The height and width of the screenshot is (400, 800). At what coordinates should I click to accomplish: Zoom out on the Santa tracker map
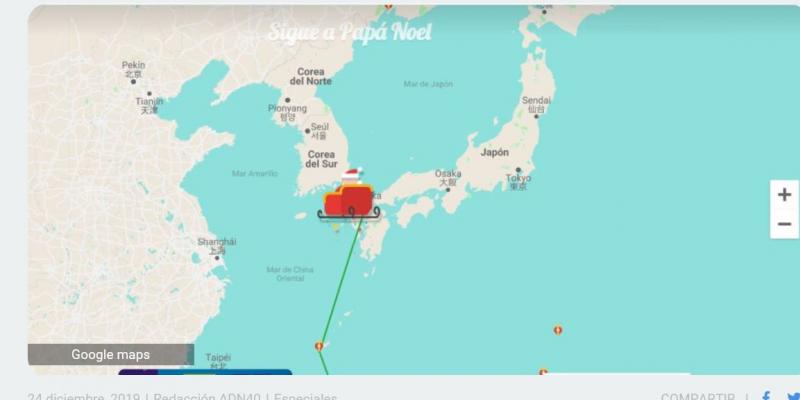click(x=784, y=225)
